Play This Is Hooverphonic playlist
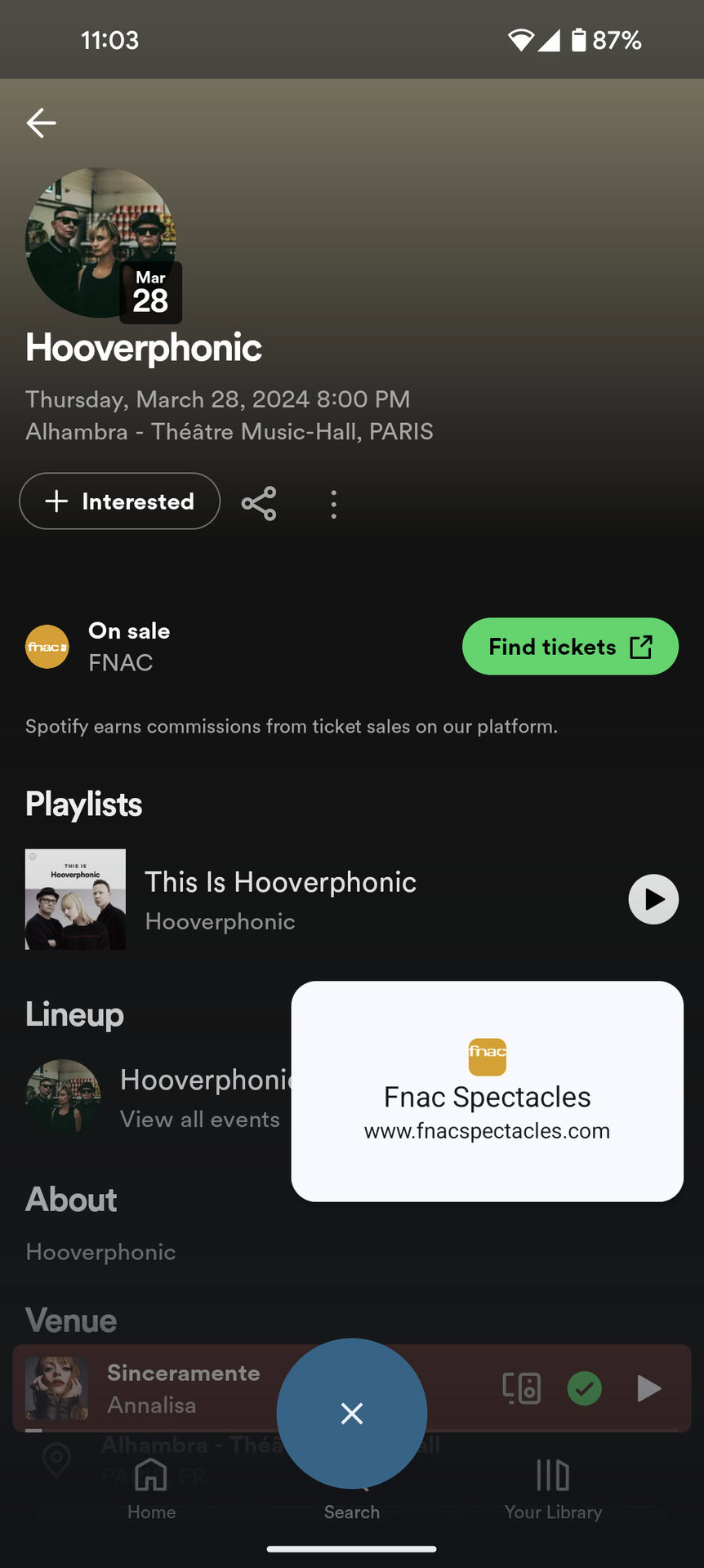The width and height of the screenshot is (704, 1568). pyautogui.click(x=653, y=899)
